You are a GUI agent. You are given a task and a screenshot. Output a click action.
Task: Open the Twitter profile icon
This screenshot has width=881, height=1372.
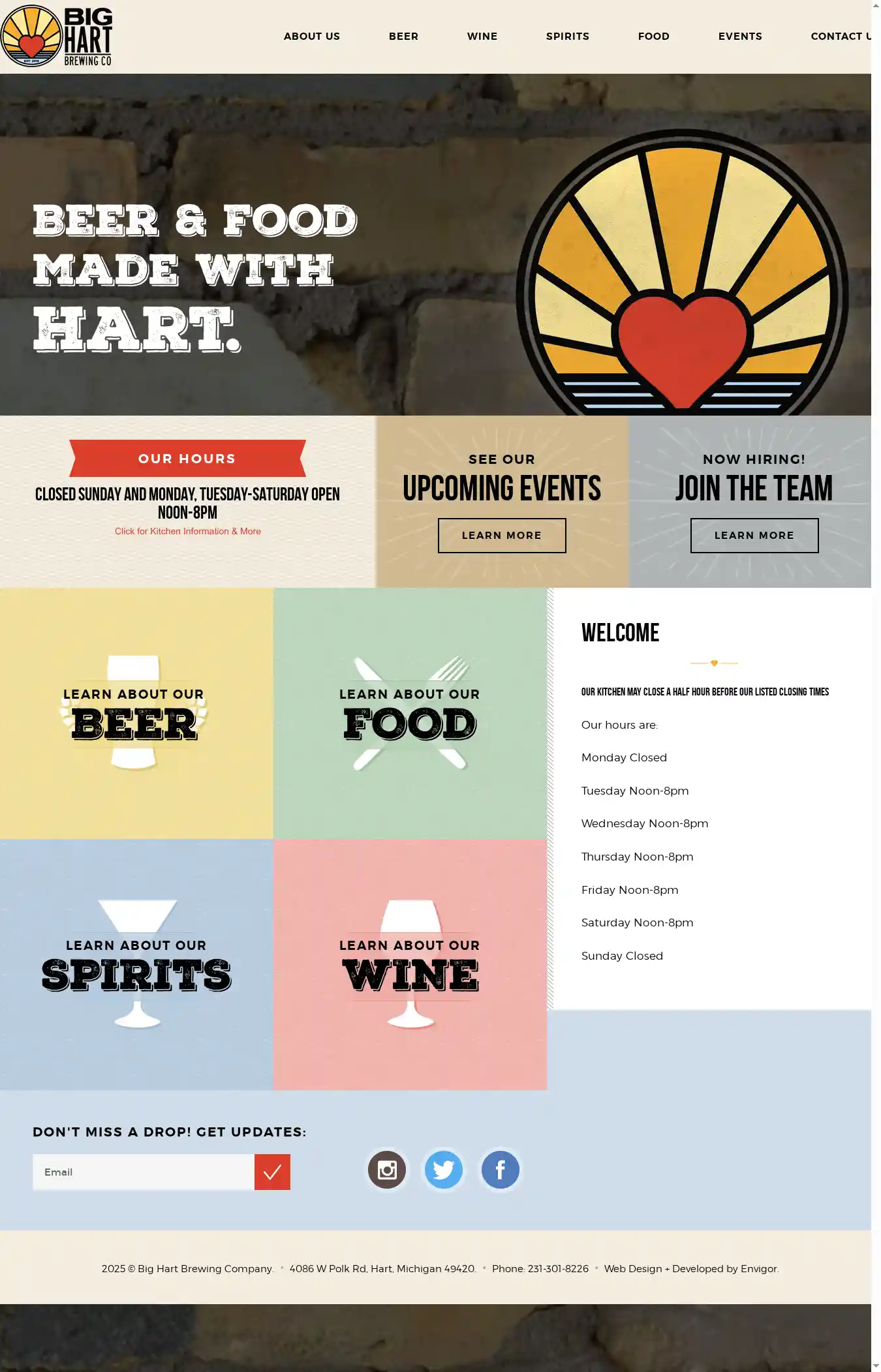444,1170
